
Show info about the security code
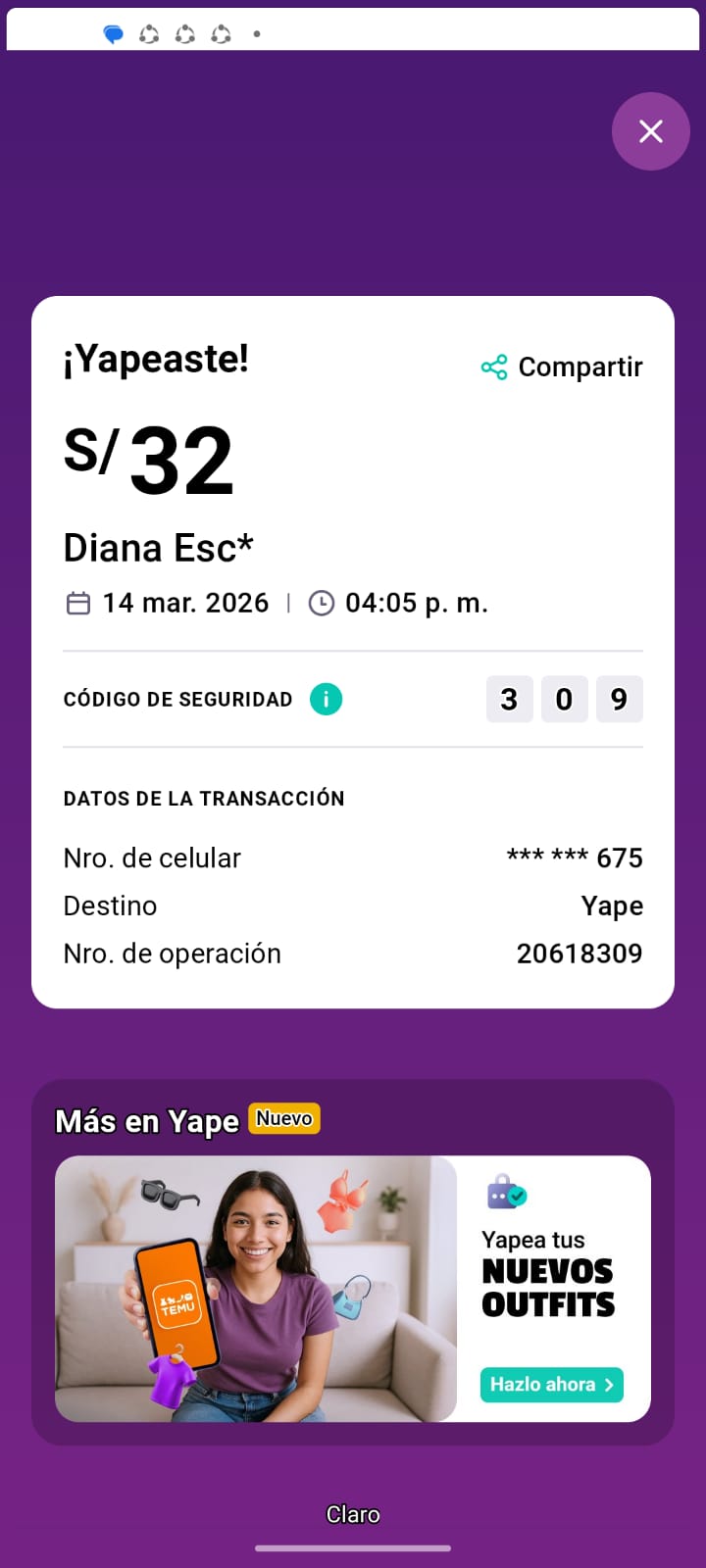326,700
